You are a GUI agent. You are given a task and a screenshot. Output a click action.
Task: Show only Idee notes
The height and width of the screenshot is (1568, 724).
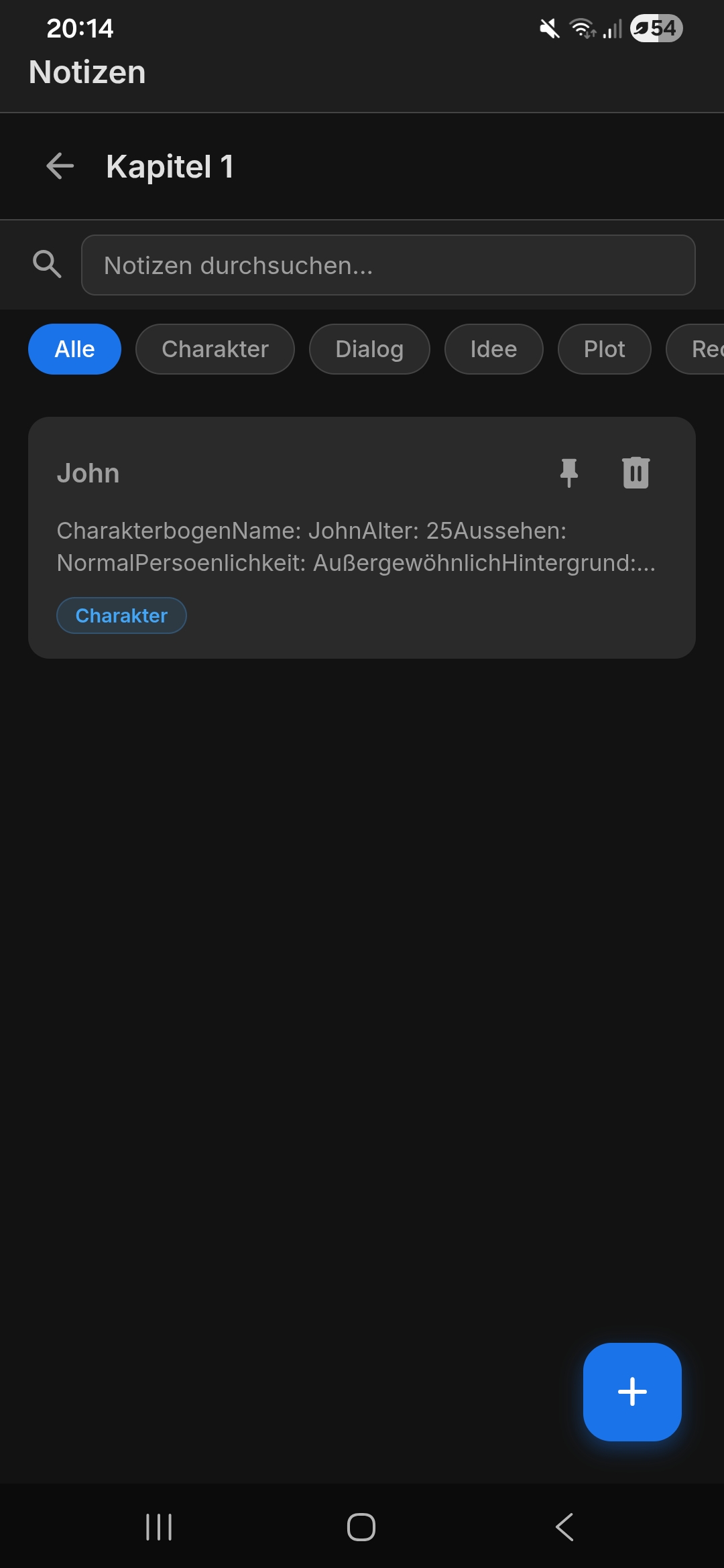coord(493,349)
